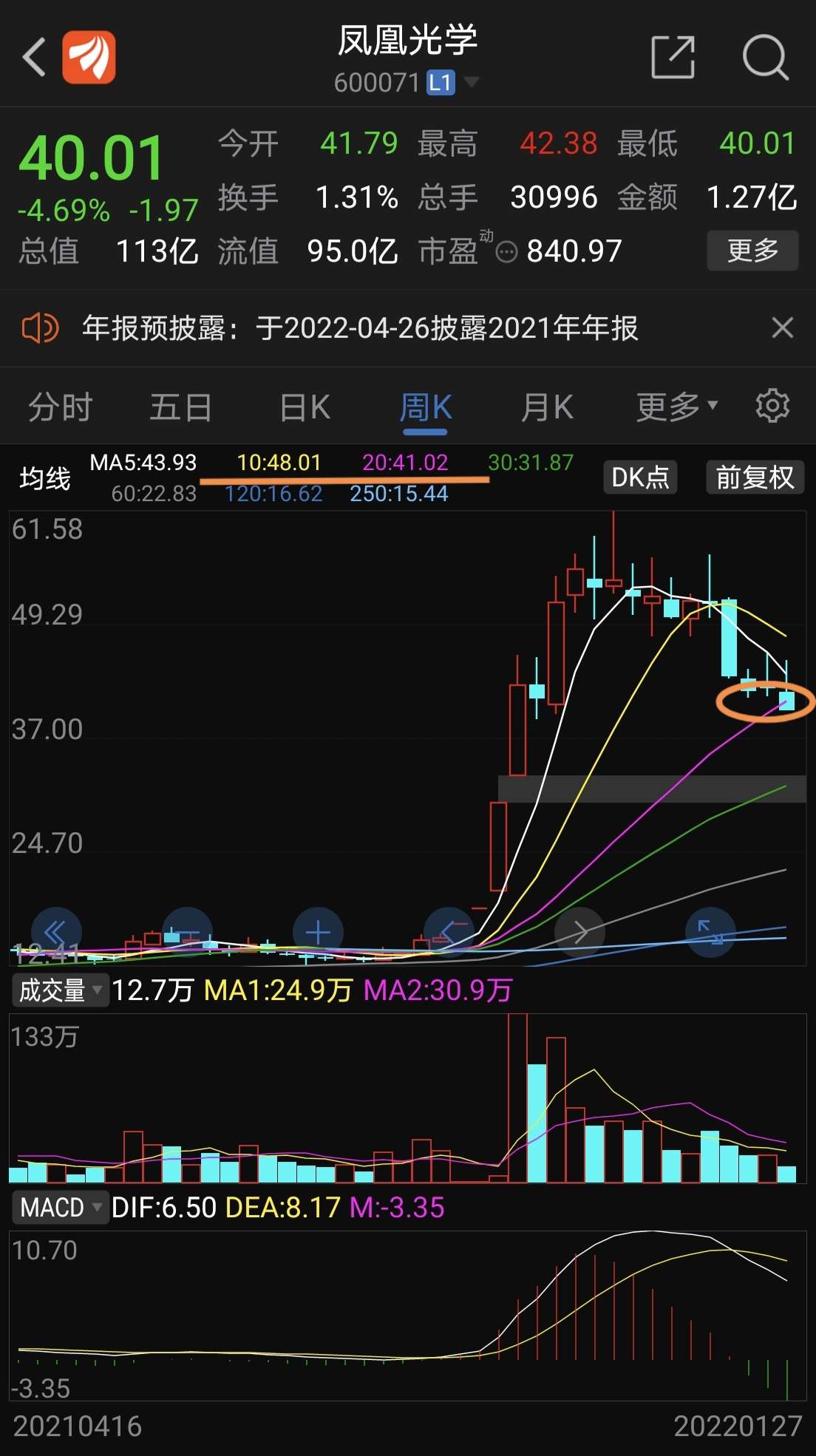Screen dimensions: 816x1456
Task: Expand the 更多 chart period dropdown
Action: click(x=676, y=406)
